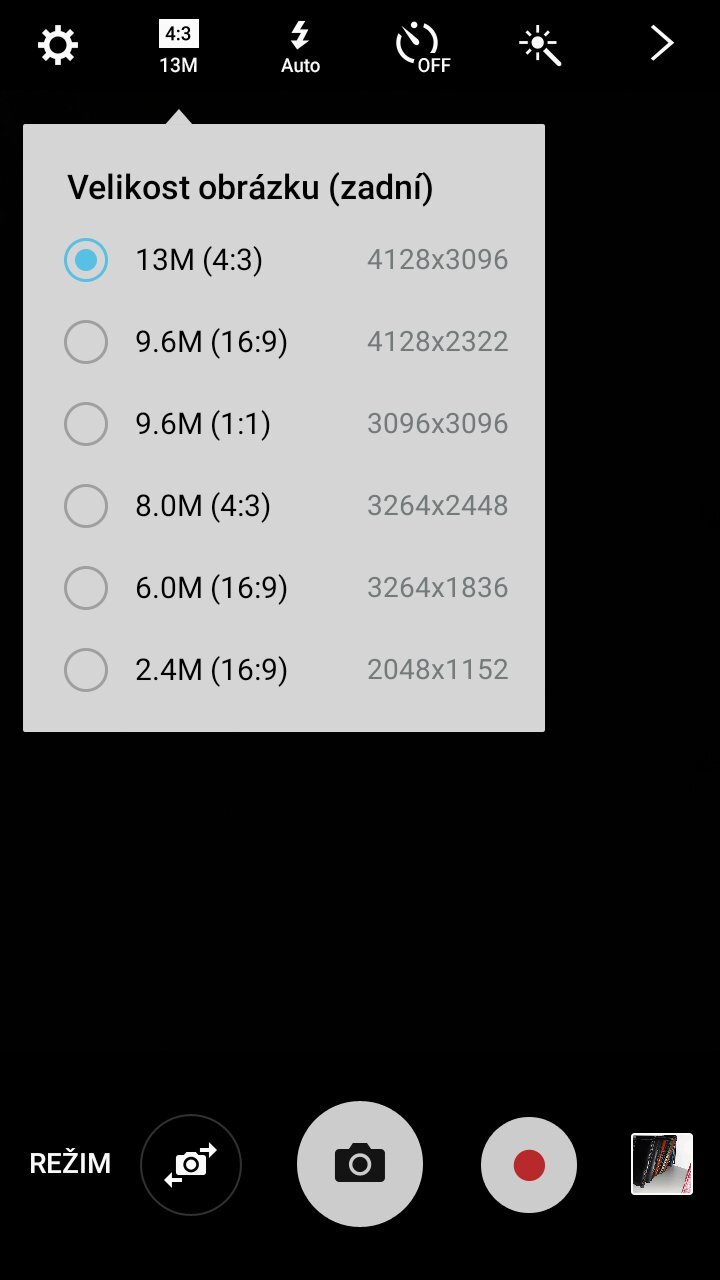
Task: Open the last photo thumbnail in gallery
Action: tap(661, 1164)
